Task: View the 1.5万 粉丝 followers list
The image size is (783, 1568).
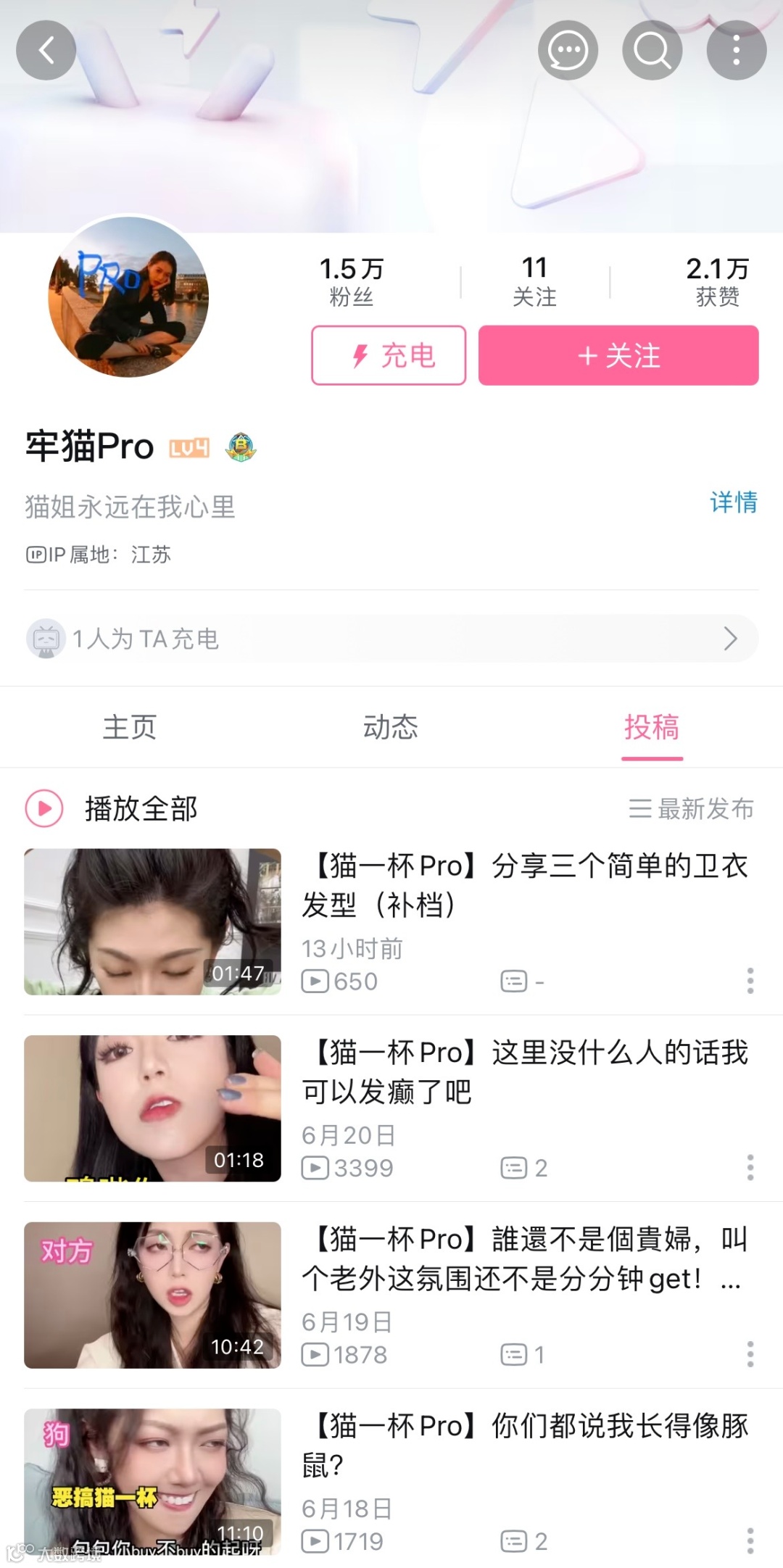Action: (x=352, y=281)
